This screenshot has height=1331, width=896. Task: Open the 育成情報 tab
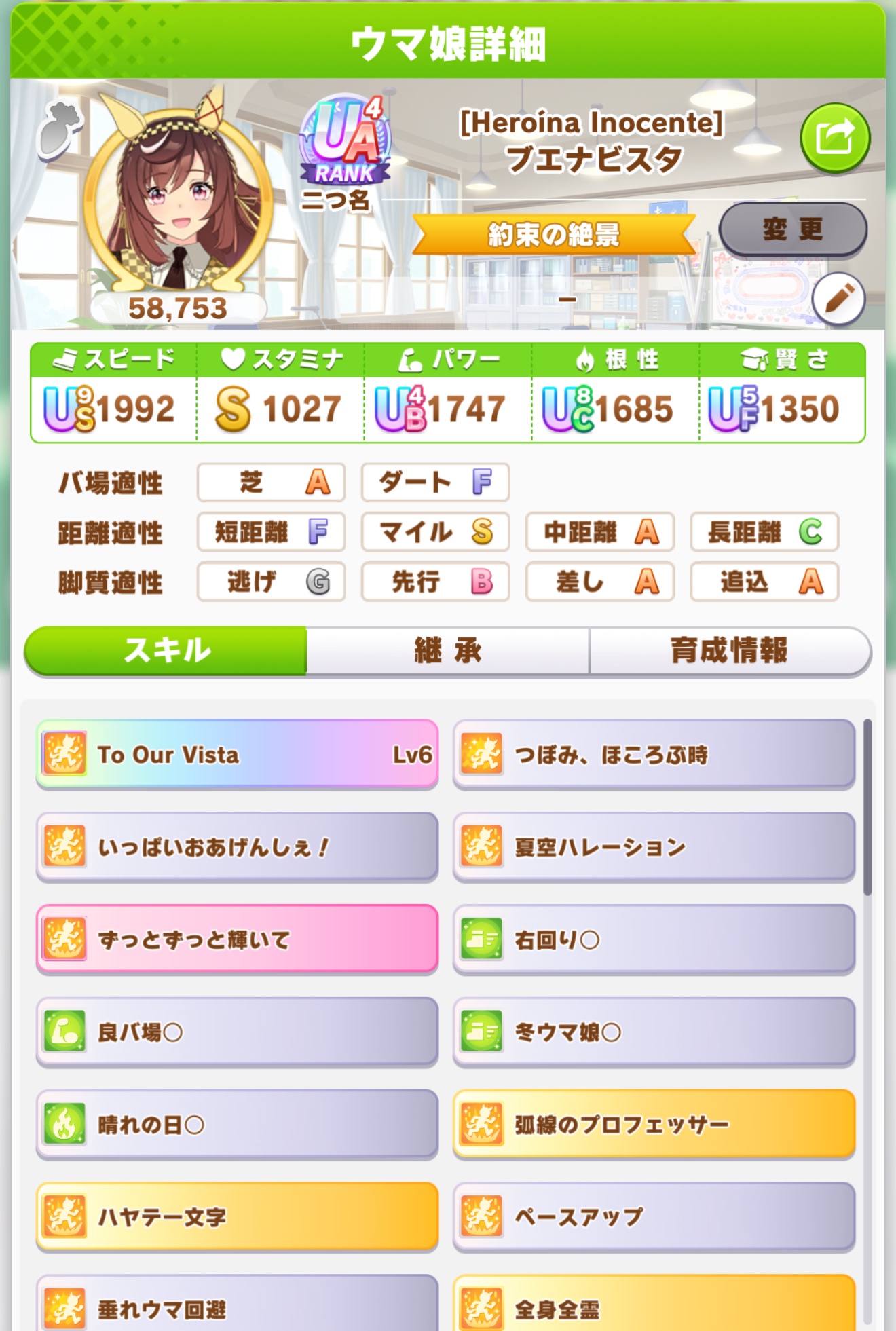click(729, 650)
